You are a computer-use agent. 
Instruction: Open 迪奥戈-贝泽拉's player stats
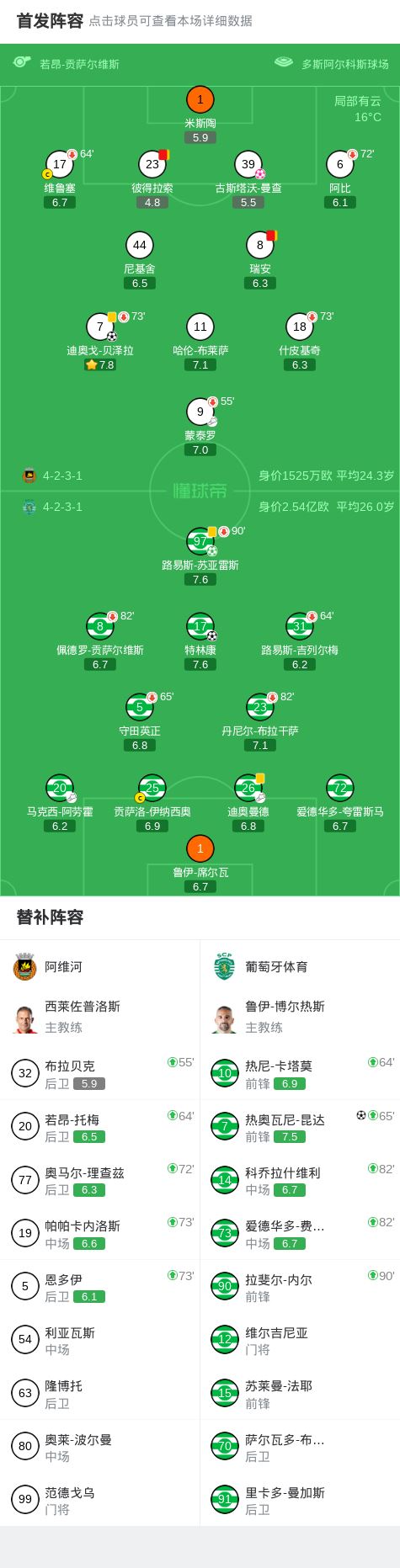100,342
